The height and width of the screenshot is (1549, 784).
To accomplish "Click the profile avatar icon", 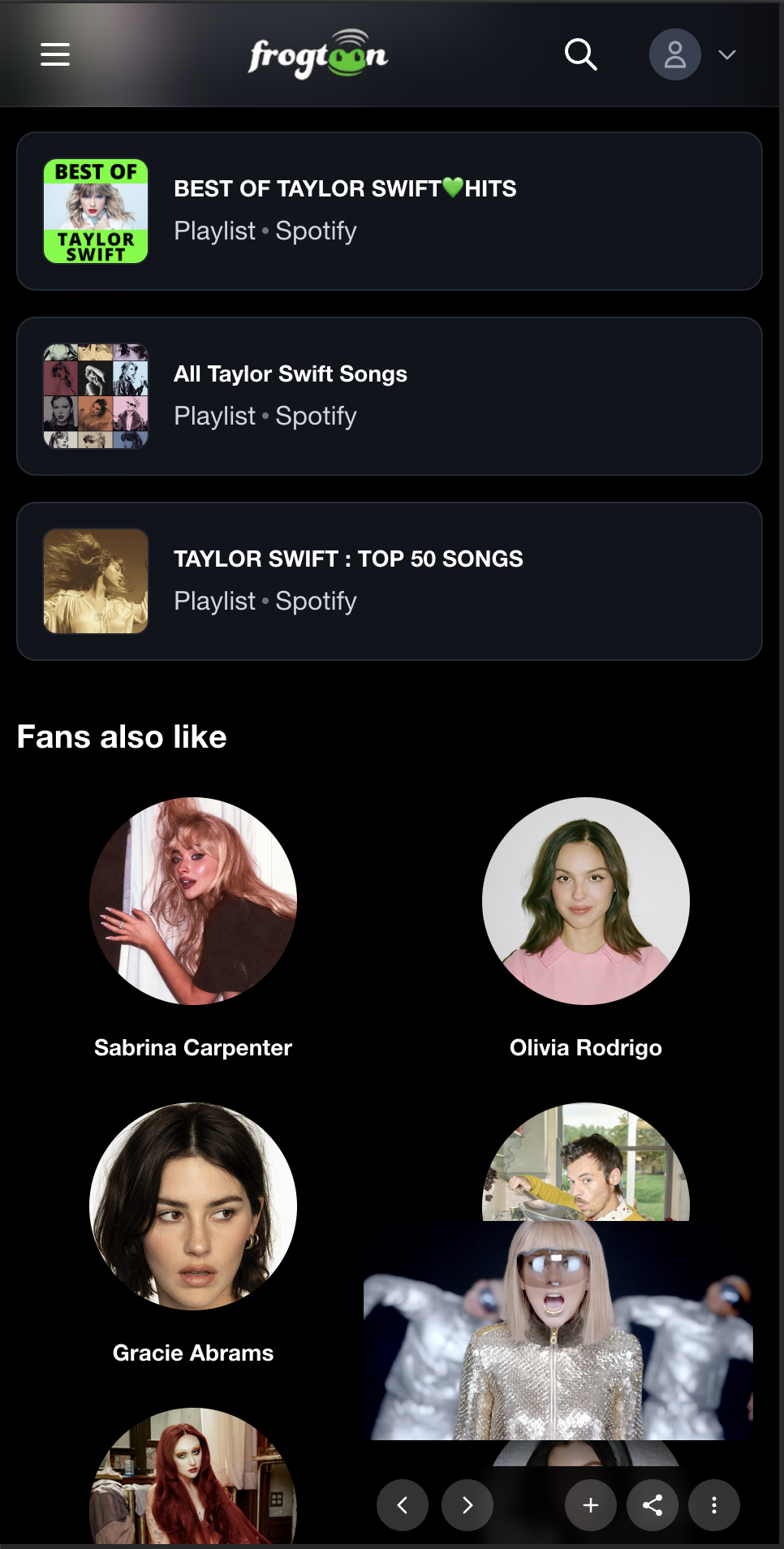I will pos(674,54).
